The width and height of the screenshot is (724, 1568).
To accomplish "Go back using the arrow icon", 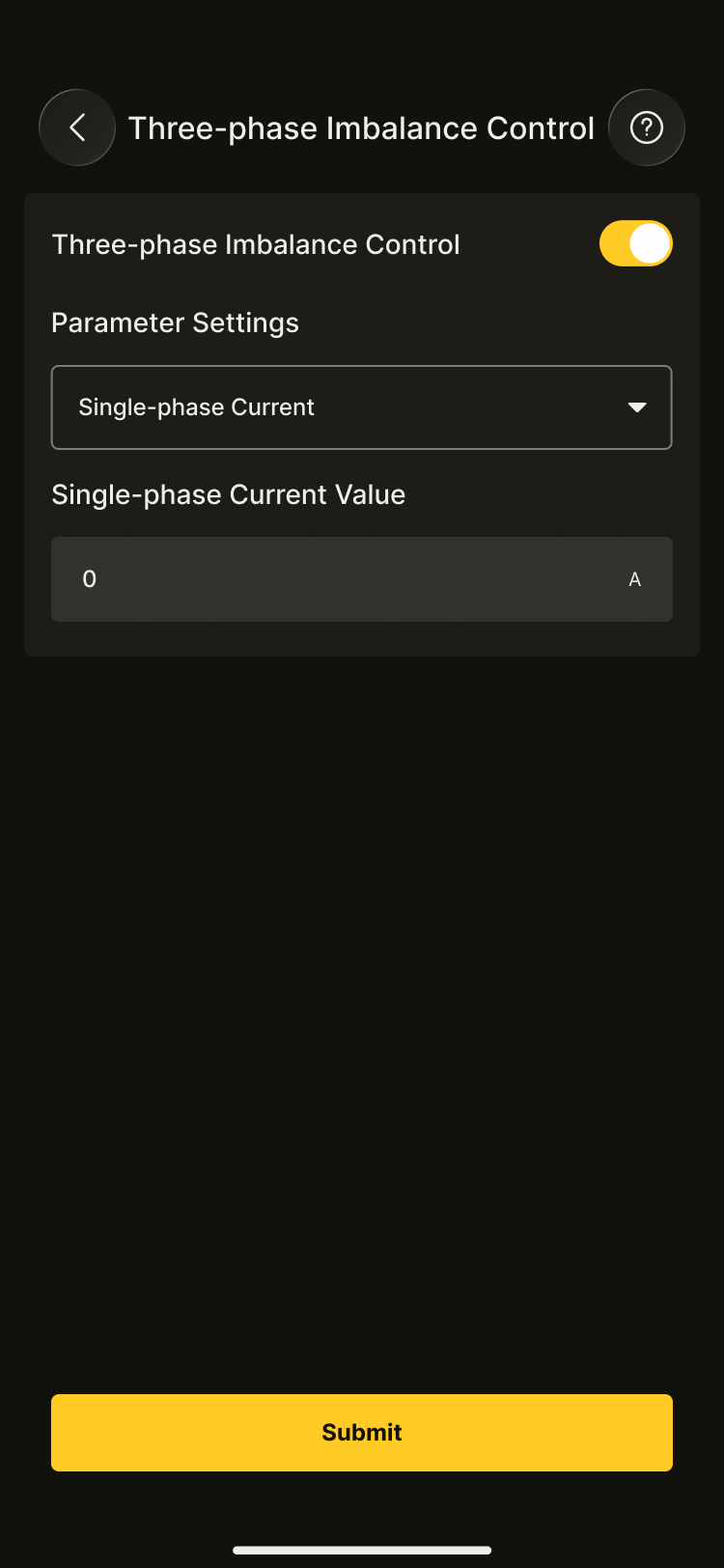I will click(x=77, y=127).
